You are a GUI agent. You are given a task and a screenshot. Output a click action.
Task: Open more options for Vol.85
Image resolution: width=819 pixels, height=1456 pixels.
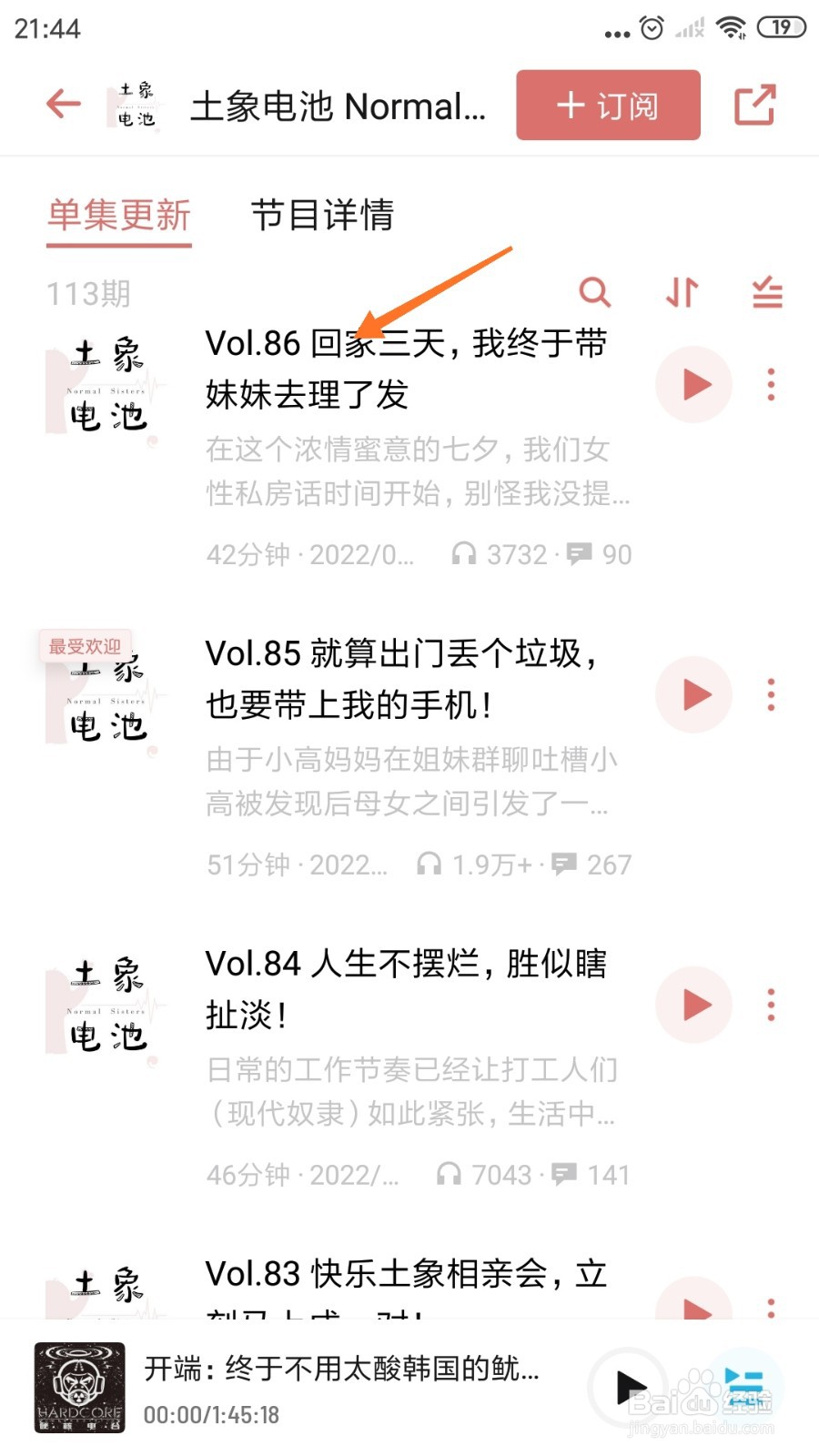[771, 695]
